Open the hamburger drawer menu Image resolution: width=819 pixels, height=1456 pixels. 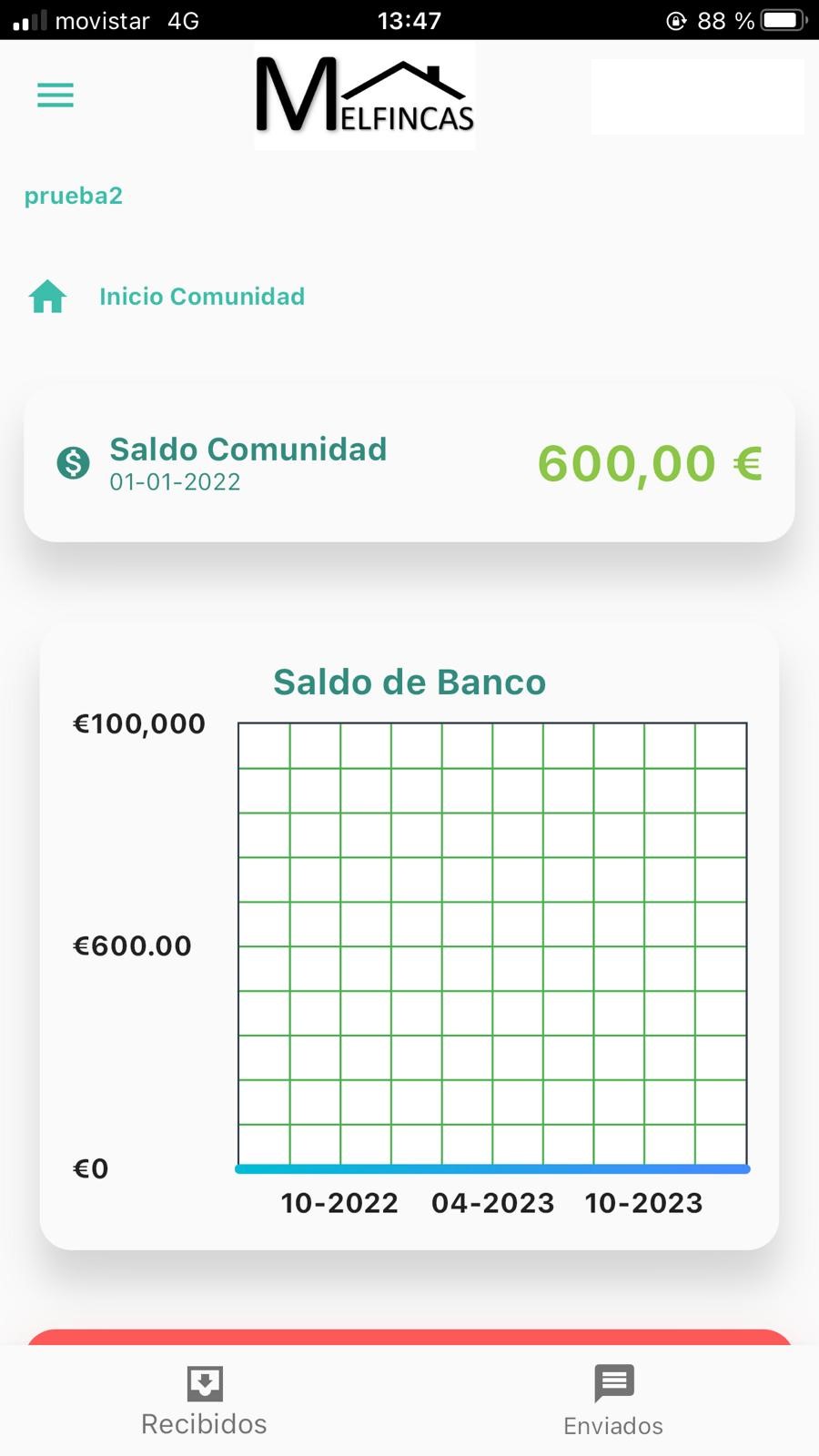click(x=56, y=95)
